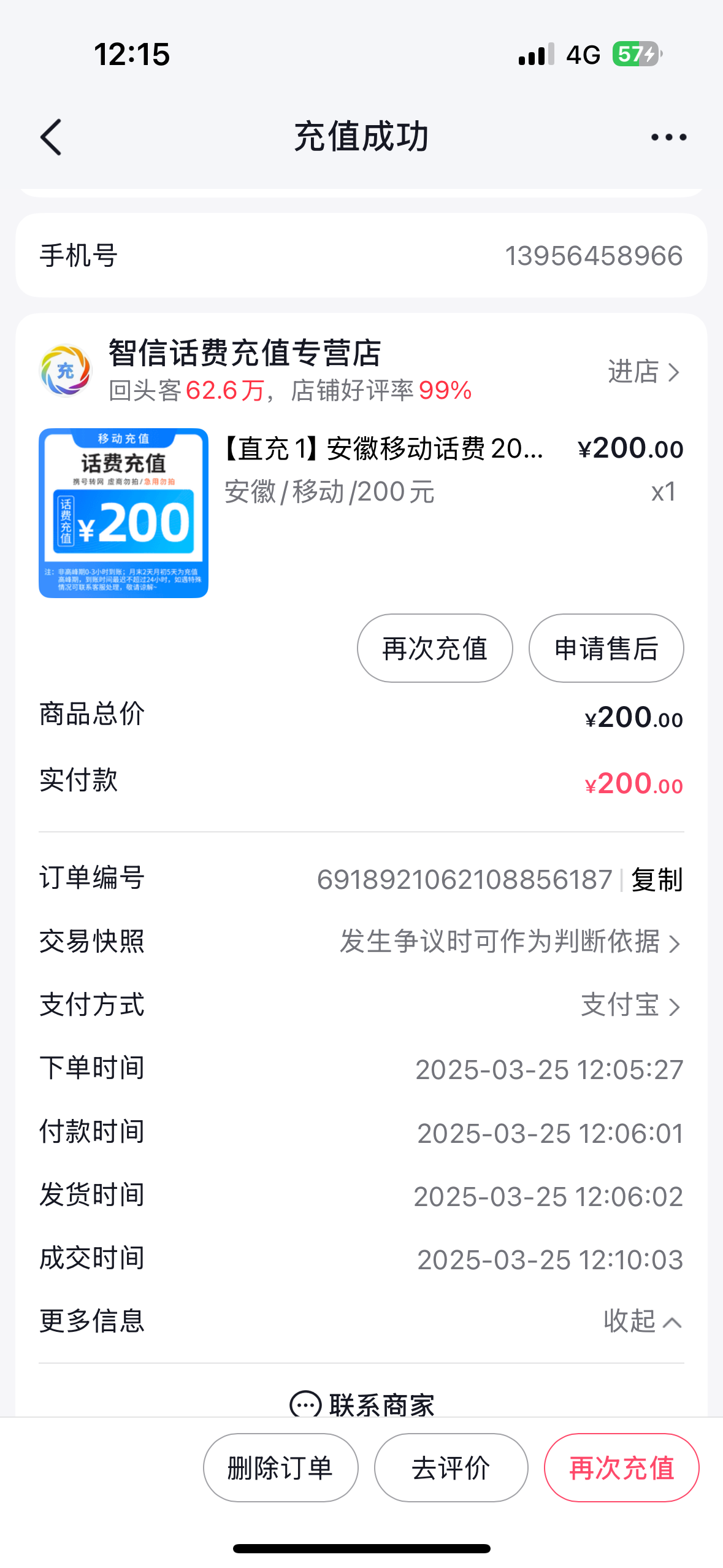This screenshot has width=723, height=1568.
Task: Tap the 联系商家 chat bubble icon
Action: tap(306, 1404)
